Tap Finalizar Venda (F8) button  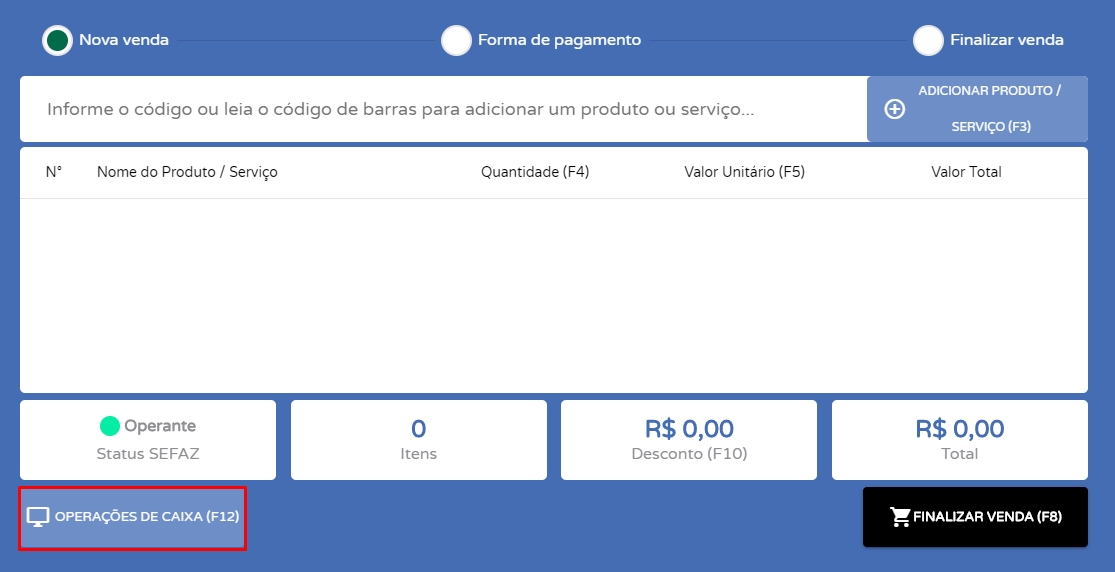click(975, 517)
